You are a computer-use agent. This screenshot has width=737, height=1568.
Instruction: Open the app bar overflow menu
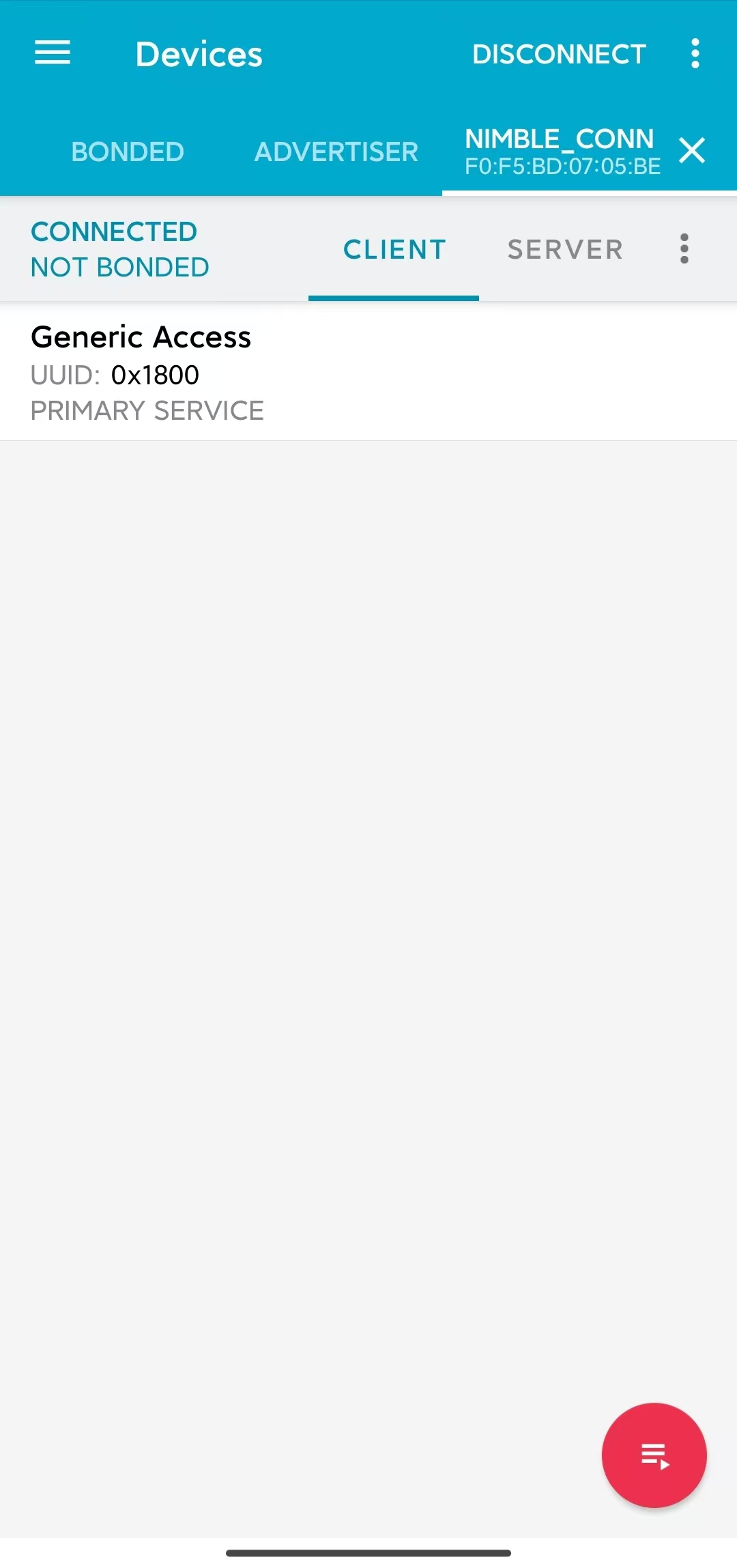[695, 54]
